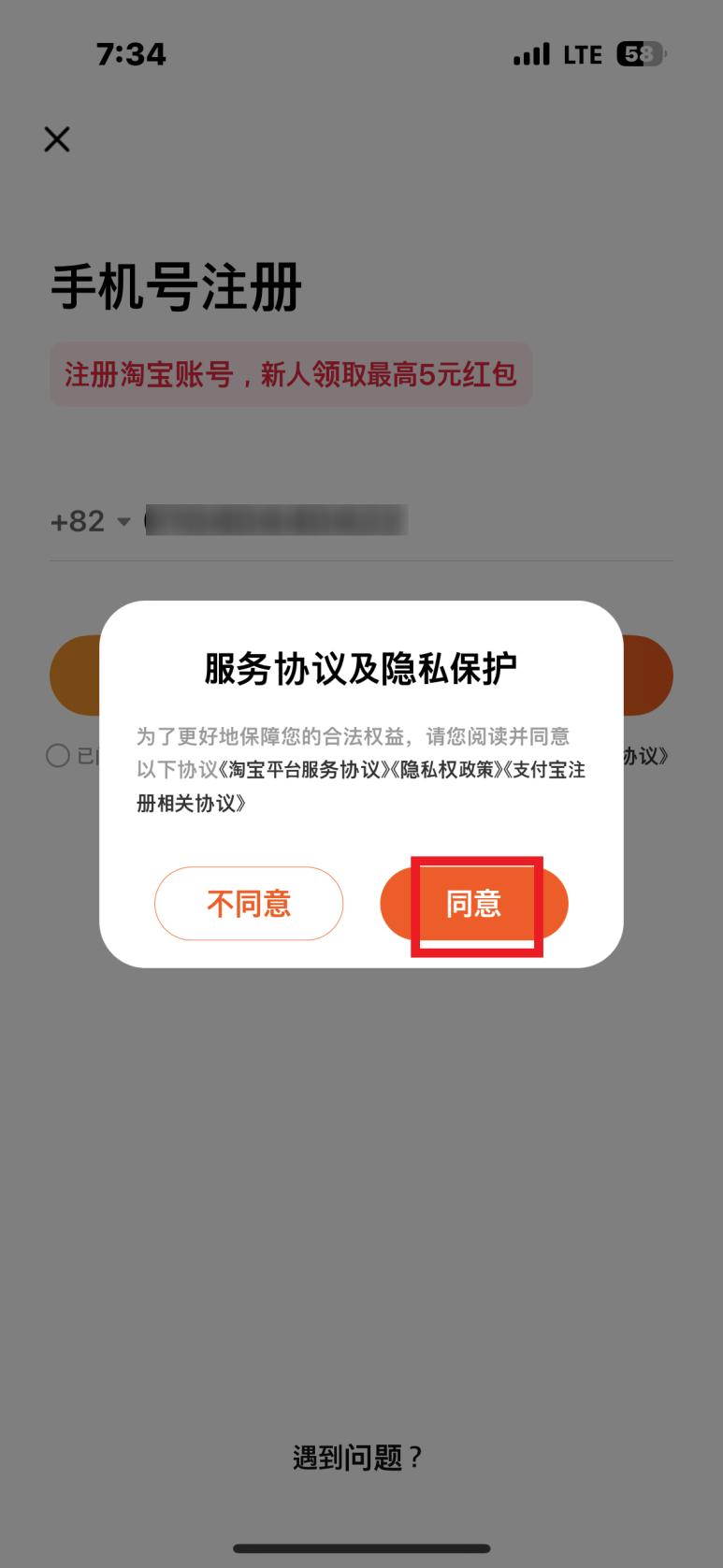Open the 隐私权政策 link
The image size is (723, 1568).
click(447, 770)
